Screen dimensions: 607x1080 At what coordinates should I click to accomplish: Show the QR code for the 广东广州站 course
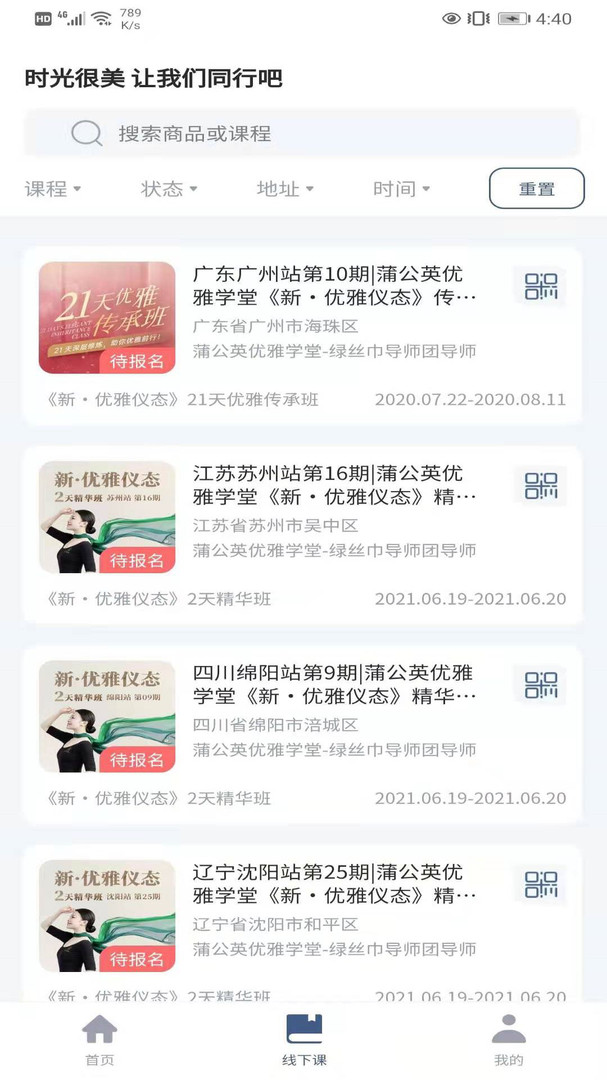[x=540, y=286]
